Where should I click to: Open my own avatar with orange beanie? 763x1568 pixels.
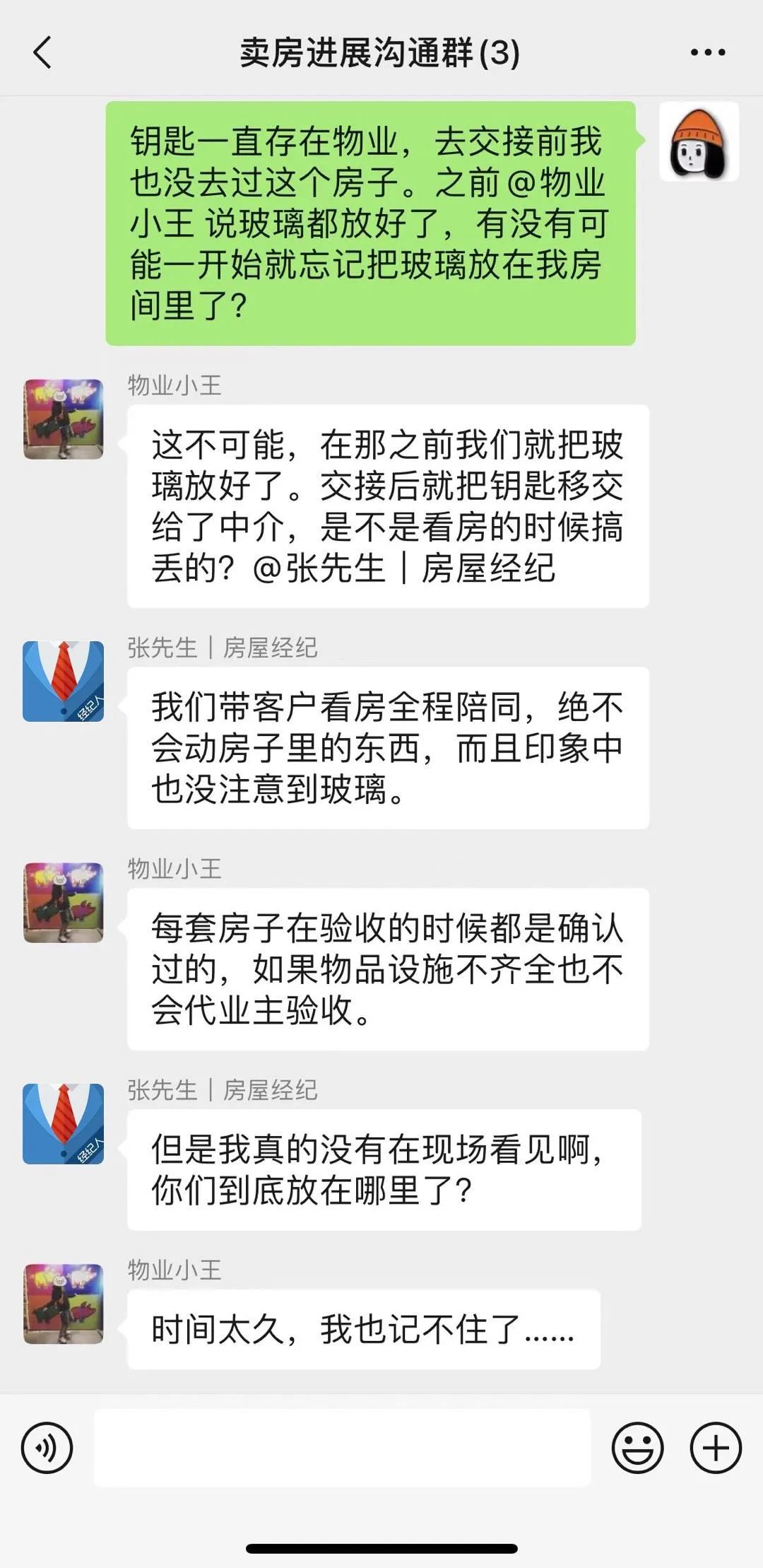(x=699, y=141)
